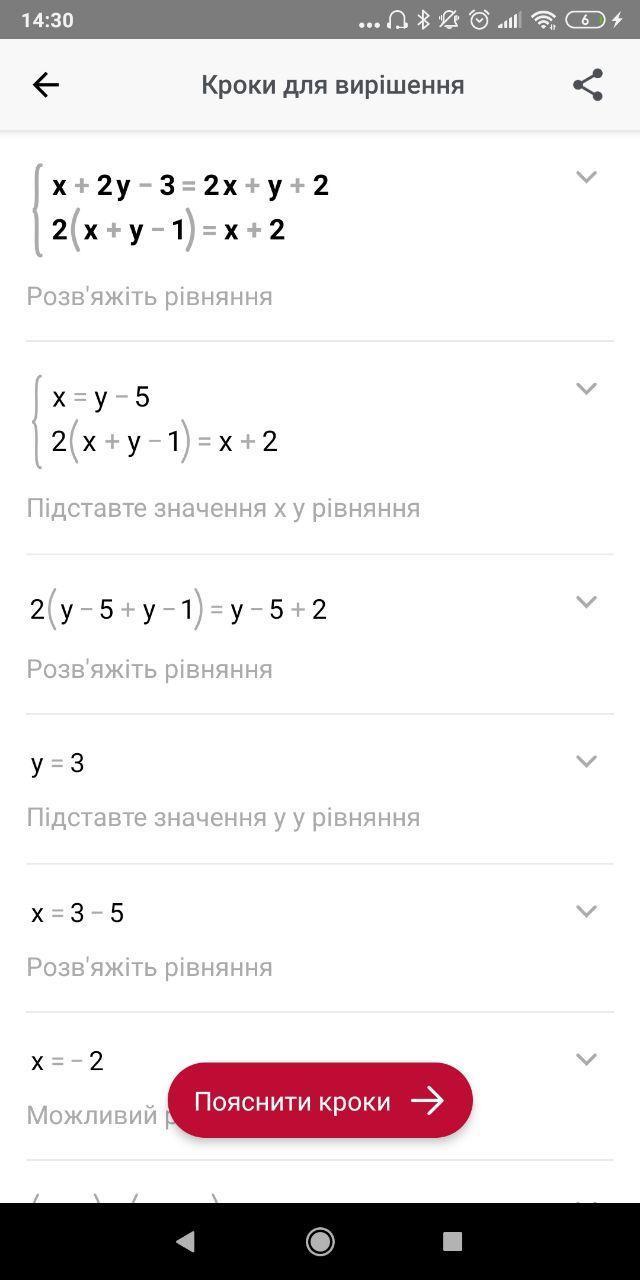Tap the Пояснити кроки button

[320, 1100]
